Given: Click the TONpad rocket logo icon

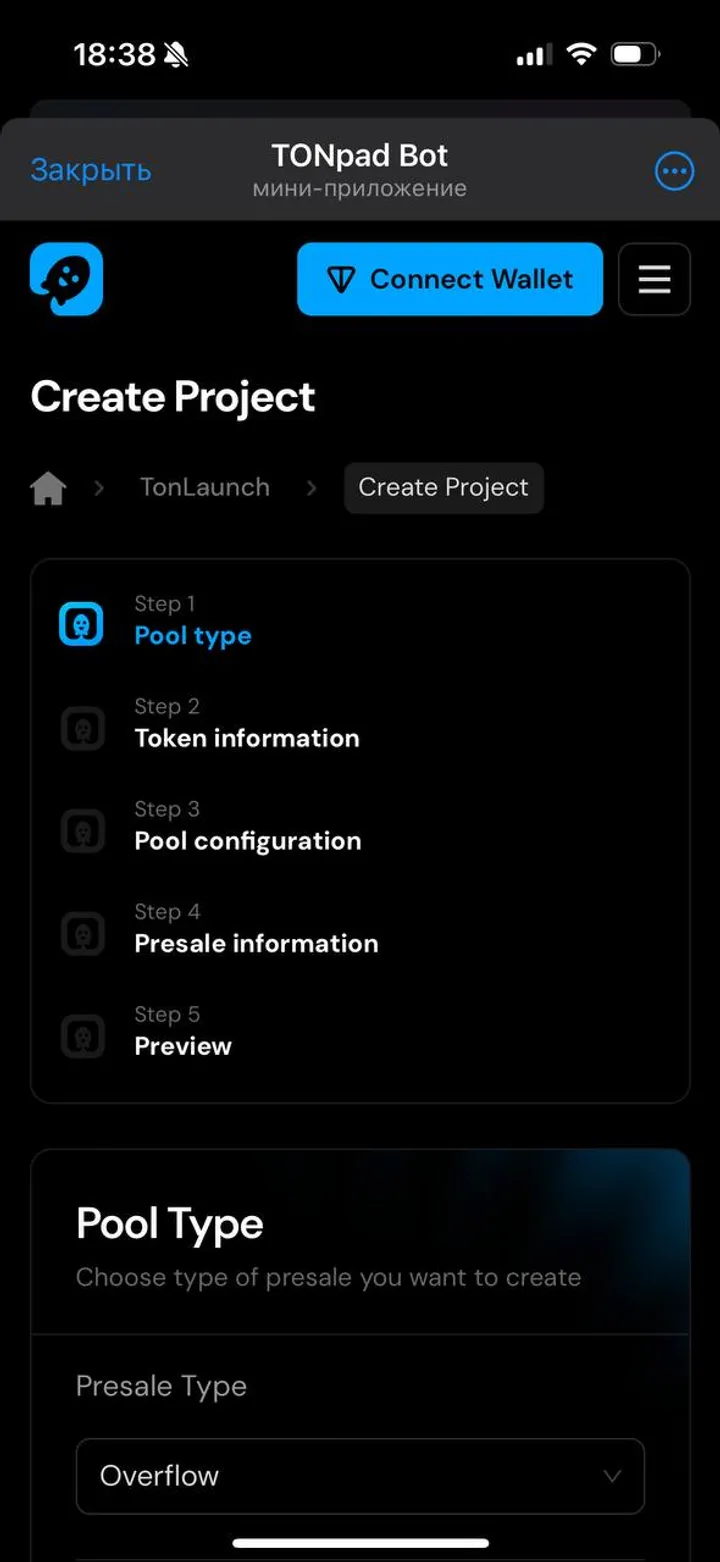Looking at the screenshot, I should pos(65,280).
